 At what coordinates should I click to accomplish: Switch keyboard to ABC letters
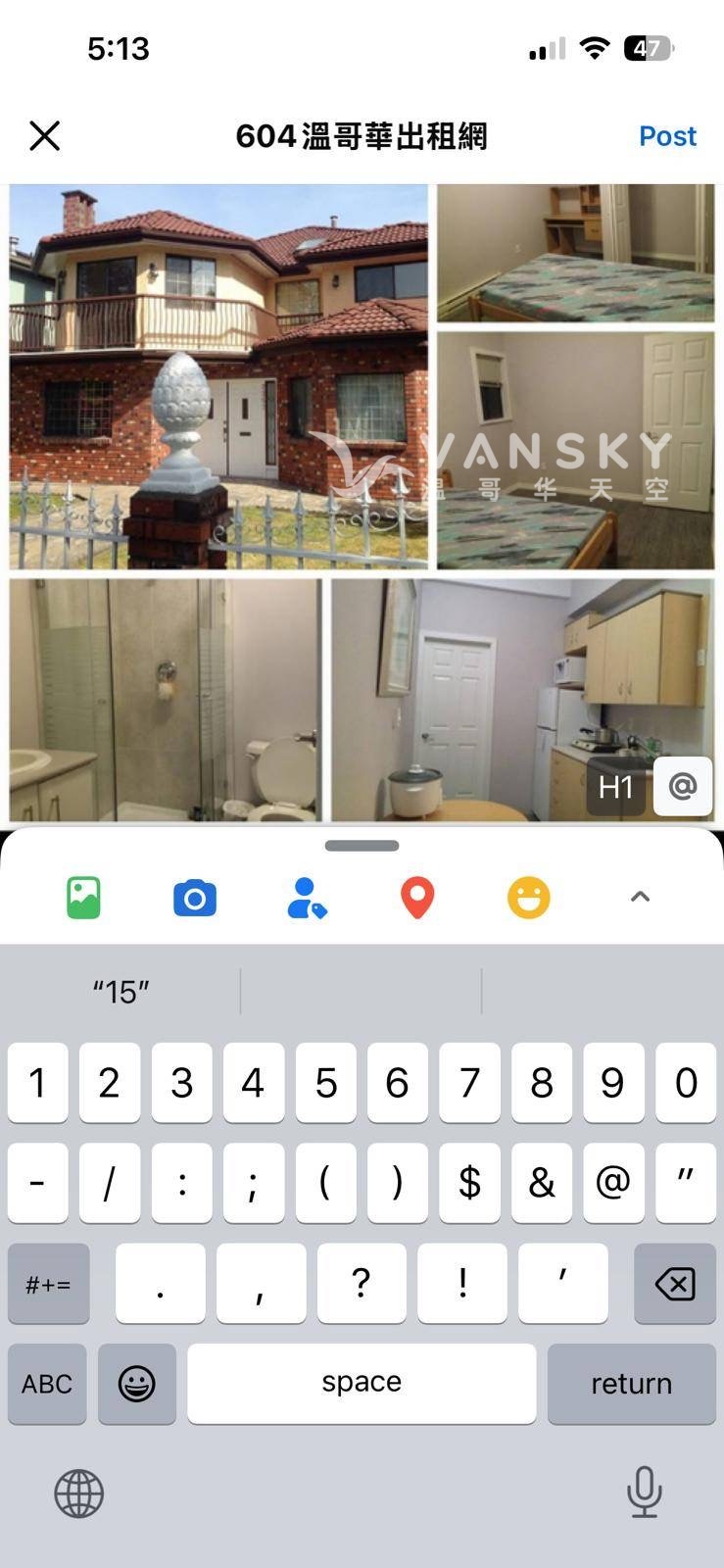[47, 1384]
